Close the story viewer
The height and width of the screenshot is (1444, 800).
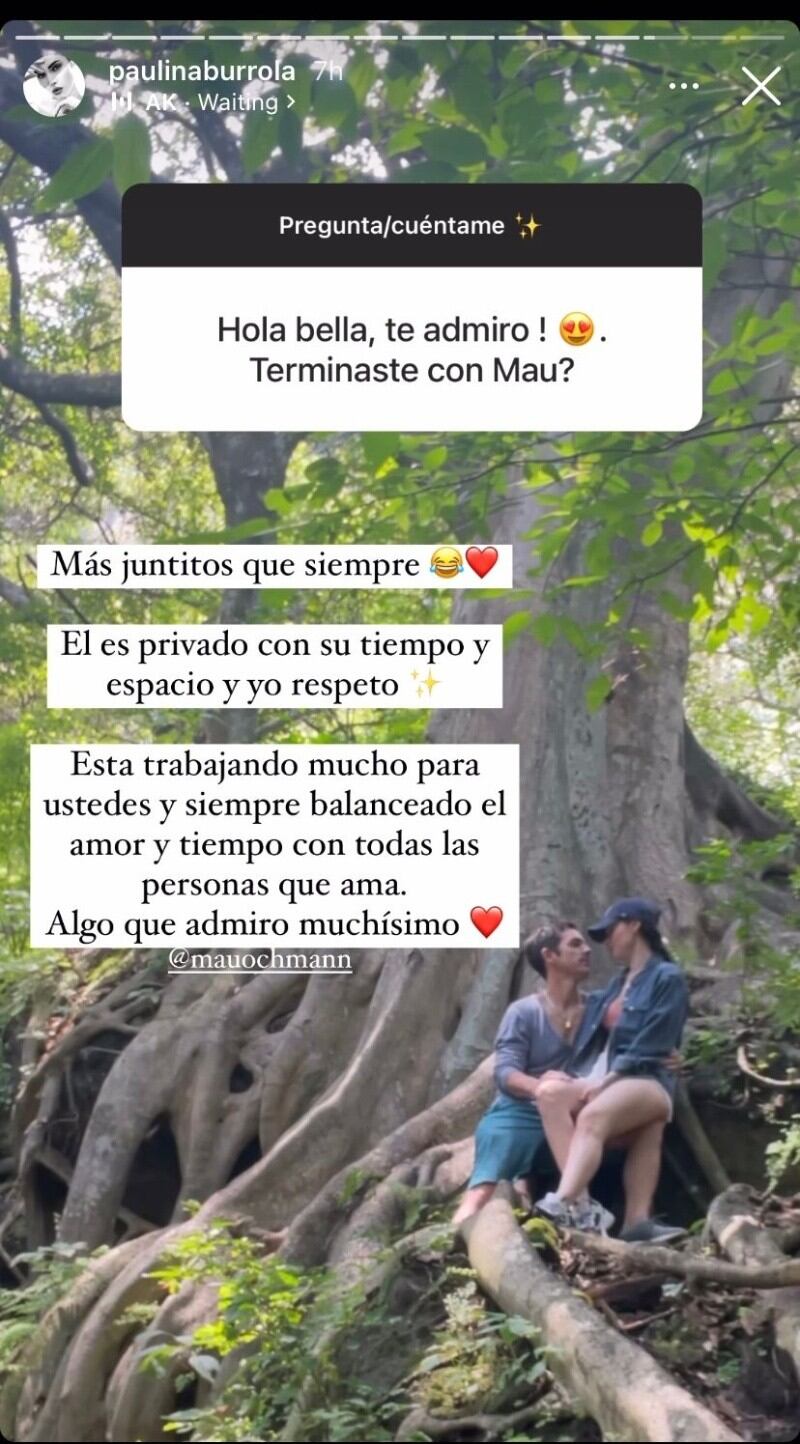761,86
